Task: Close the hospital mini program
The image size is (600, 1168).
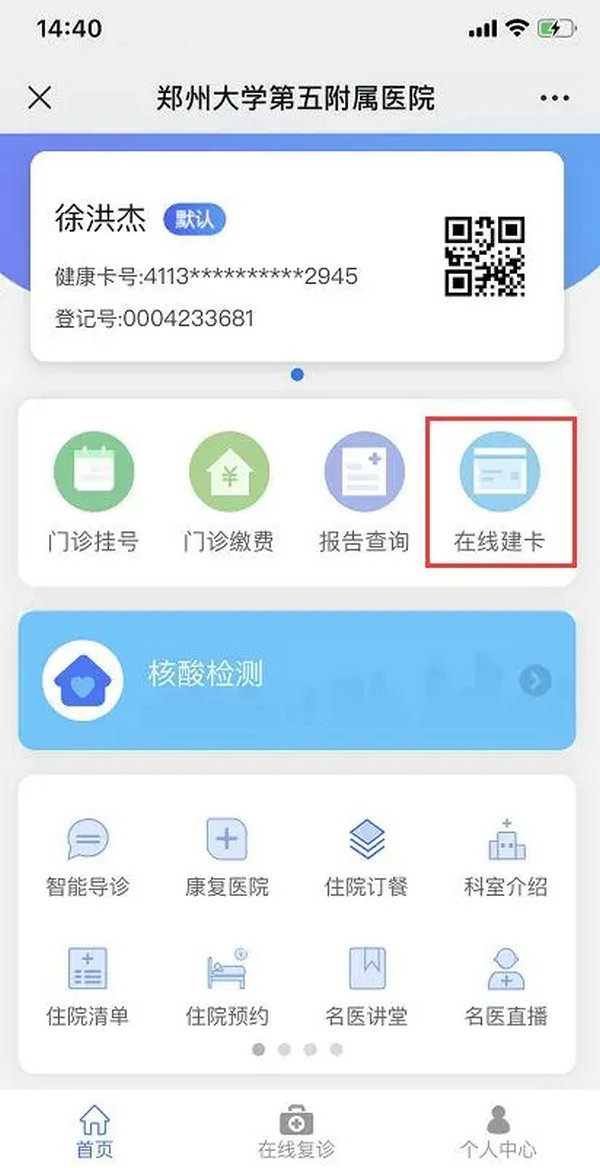Action: [x=39, y=98]
